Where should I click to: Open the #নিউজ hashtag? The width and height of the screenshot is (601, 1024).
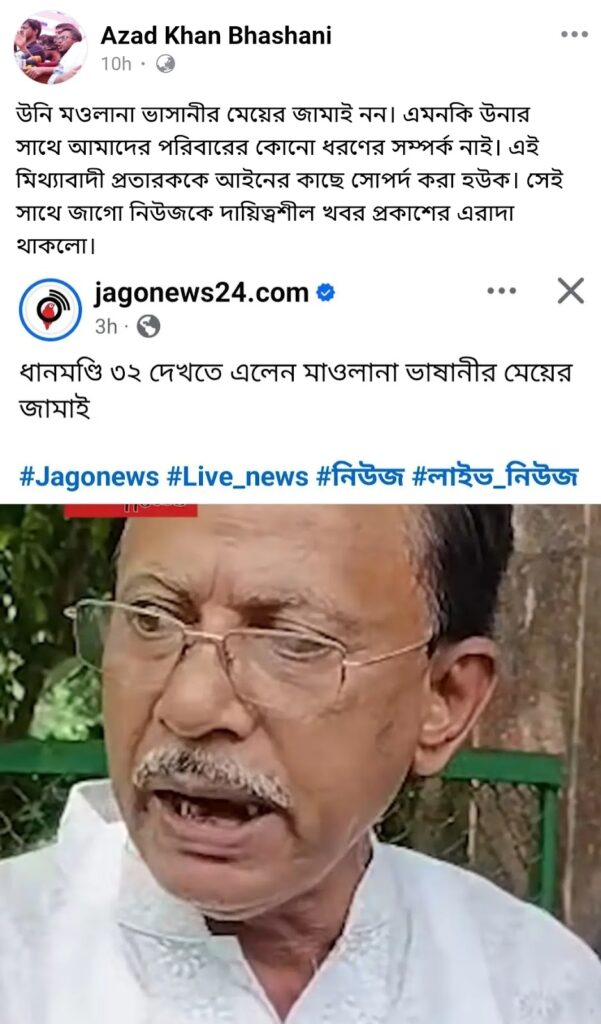(x=360, y=476)
